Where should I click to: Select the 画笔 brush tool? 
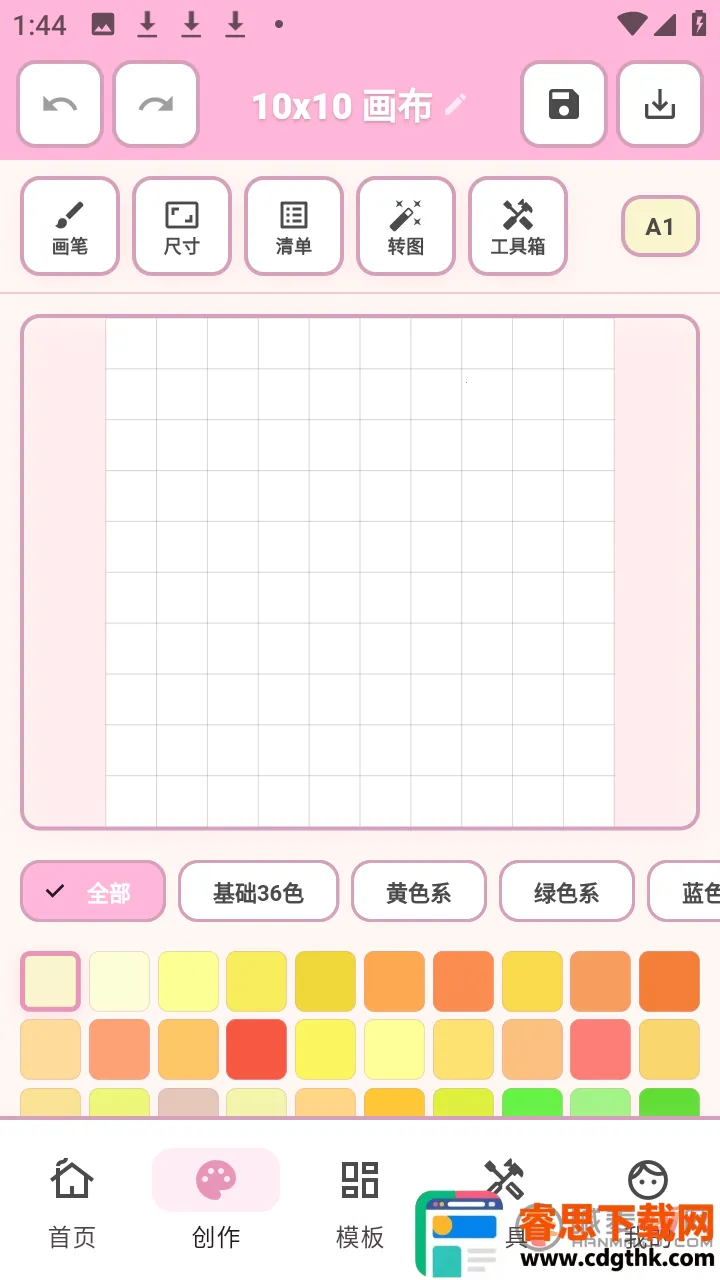(x=70, y=226)
